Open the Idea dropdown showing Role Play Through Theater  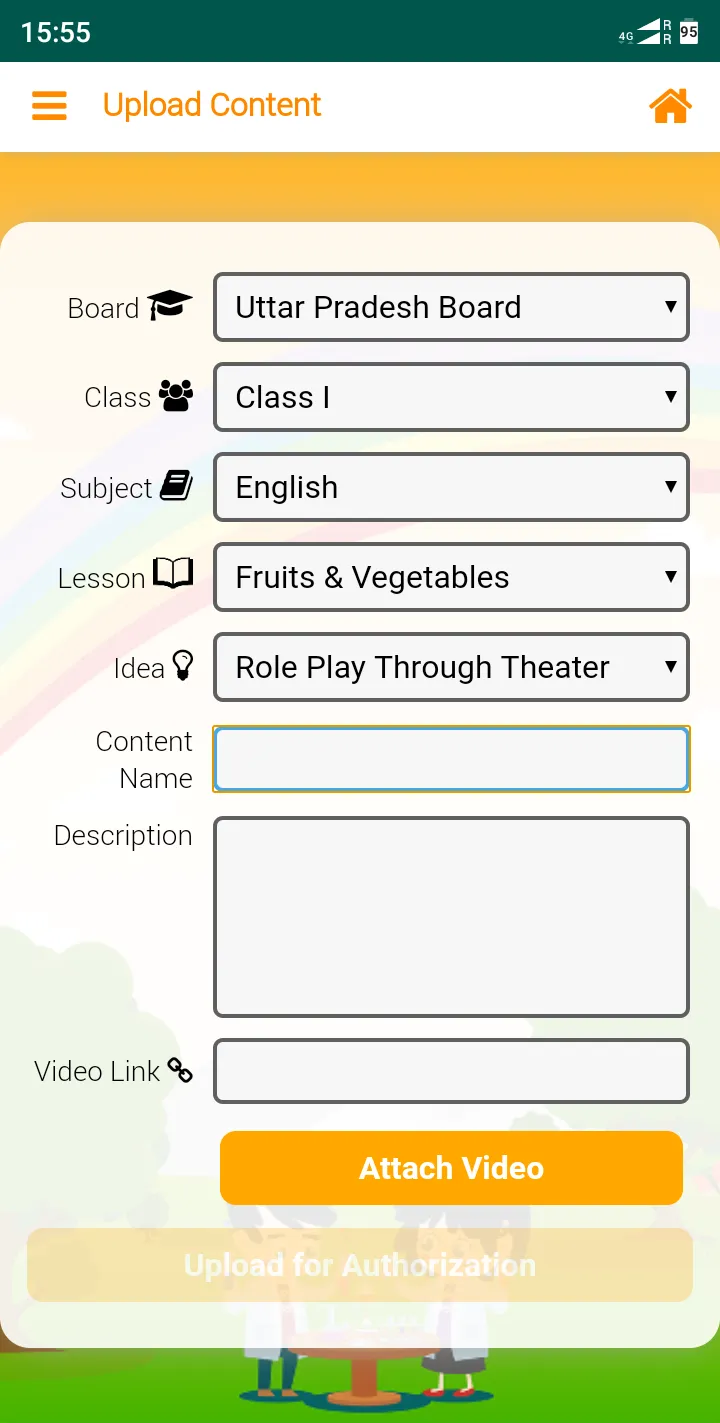[x=451, y=667]
